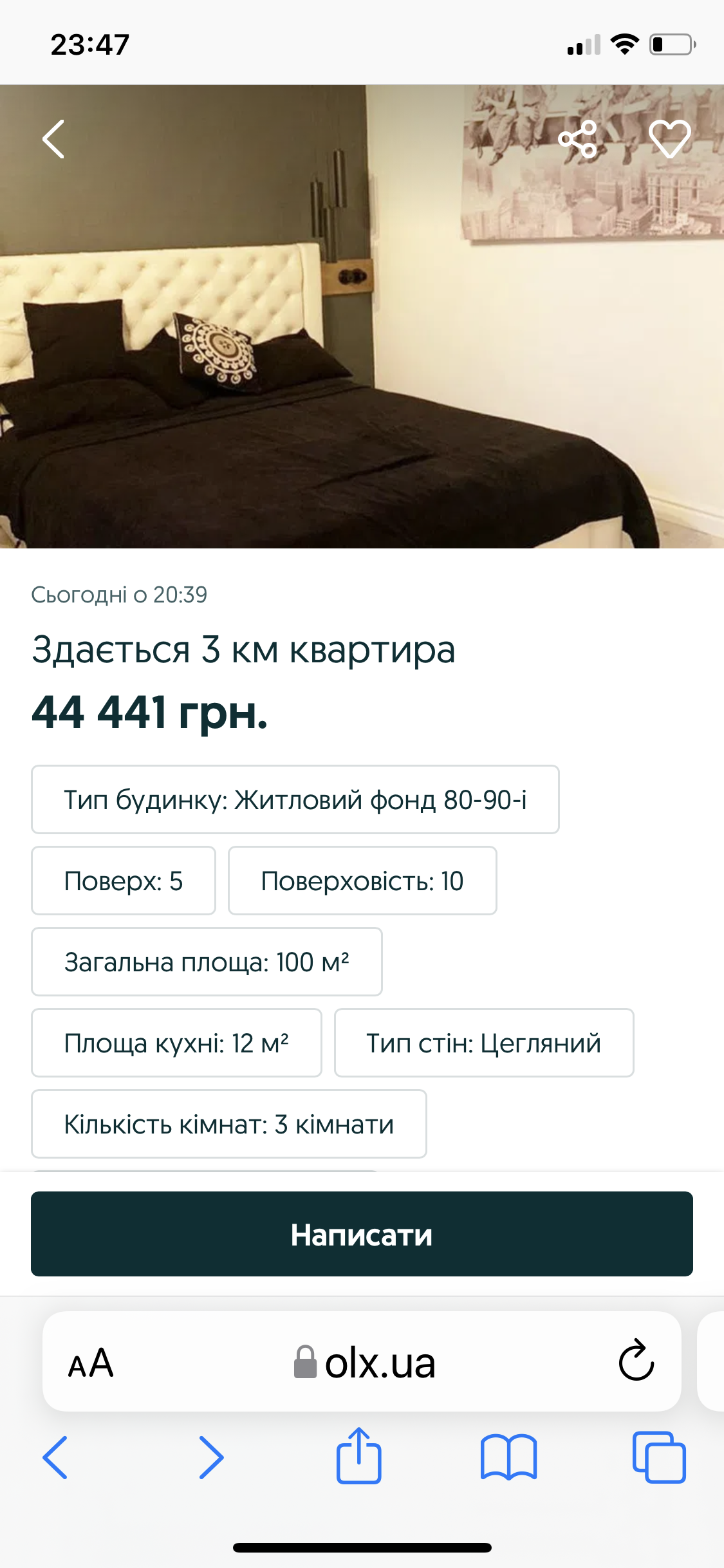Tap the olx.ua address bar
This screenshot has height=1568, width=724.
coord(364,1362)
